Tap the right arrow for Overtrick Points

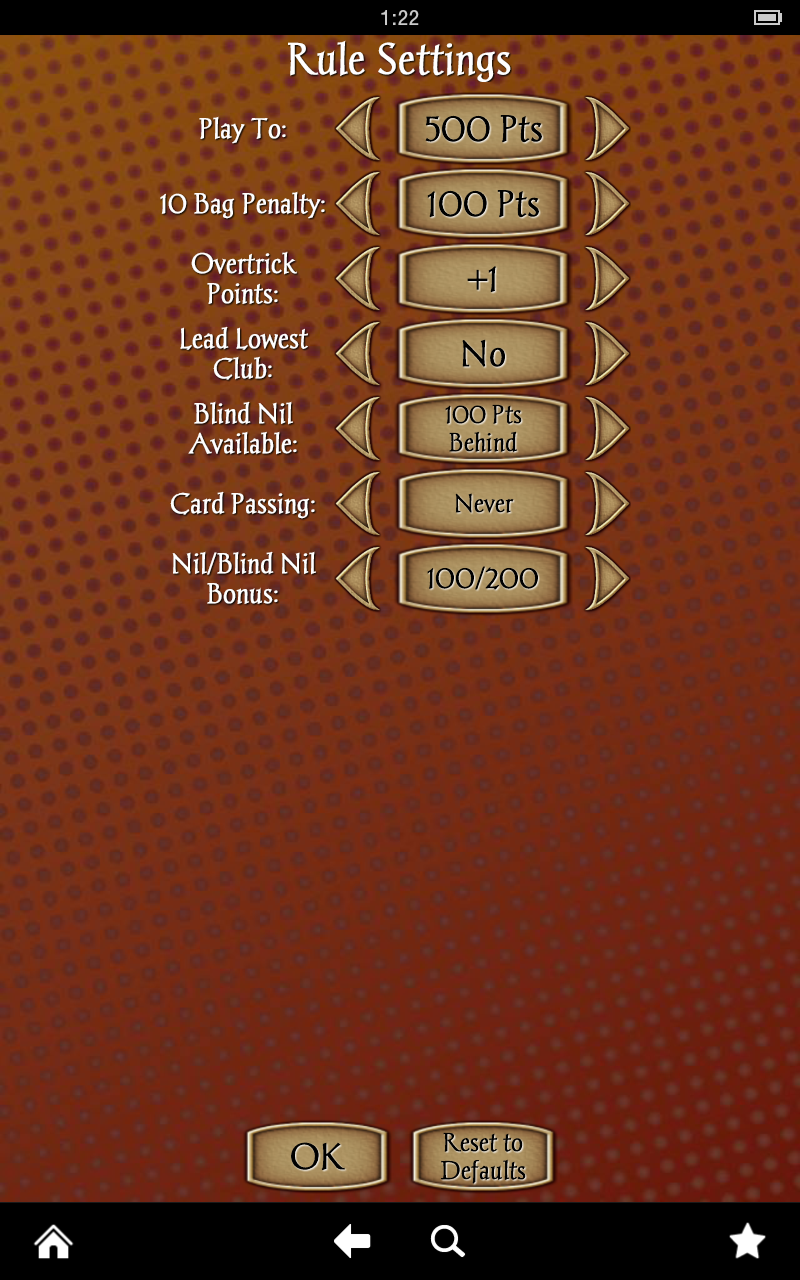point(607,279)
